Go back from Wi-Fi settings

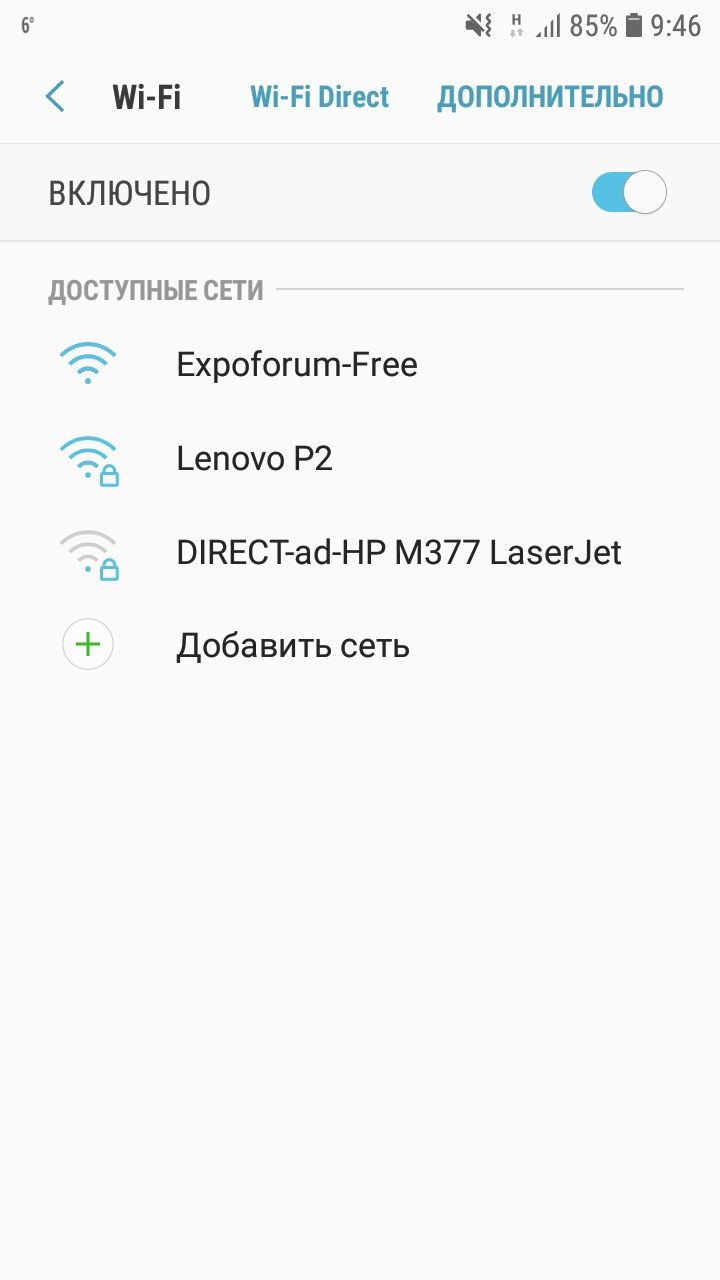click(x=55, y=97)
